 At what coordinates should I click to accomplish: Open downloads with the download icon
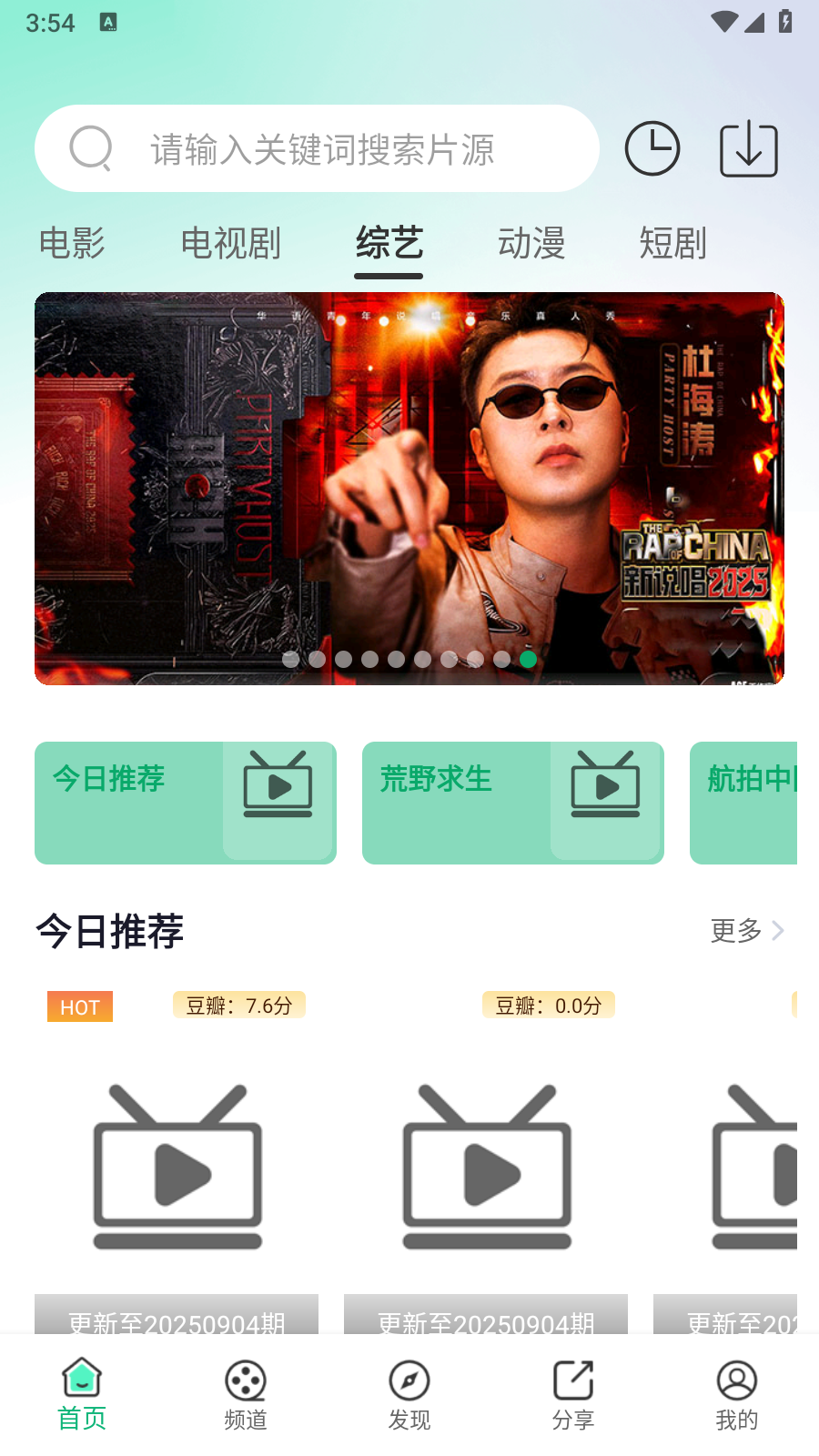(x=748, y=148)
